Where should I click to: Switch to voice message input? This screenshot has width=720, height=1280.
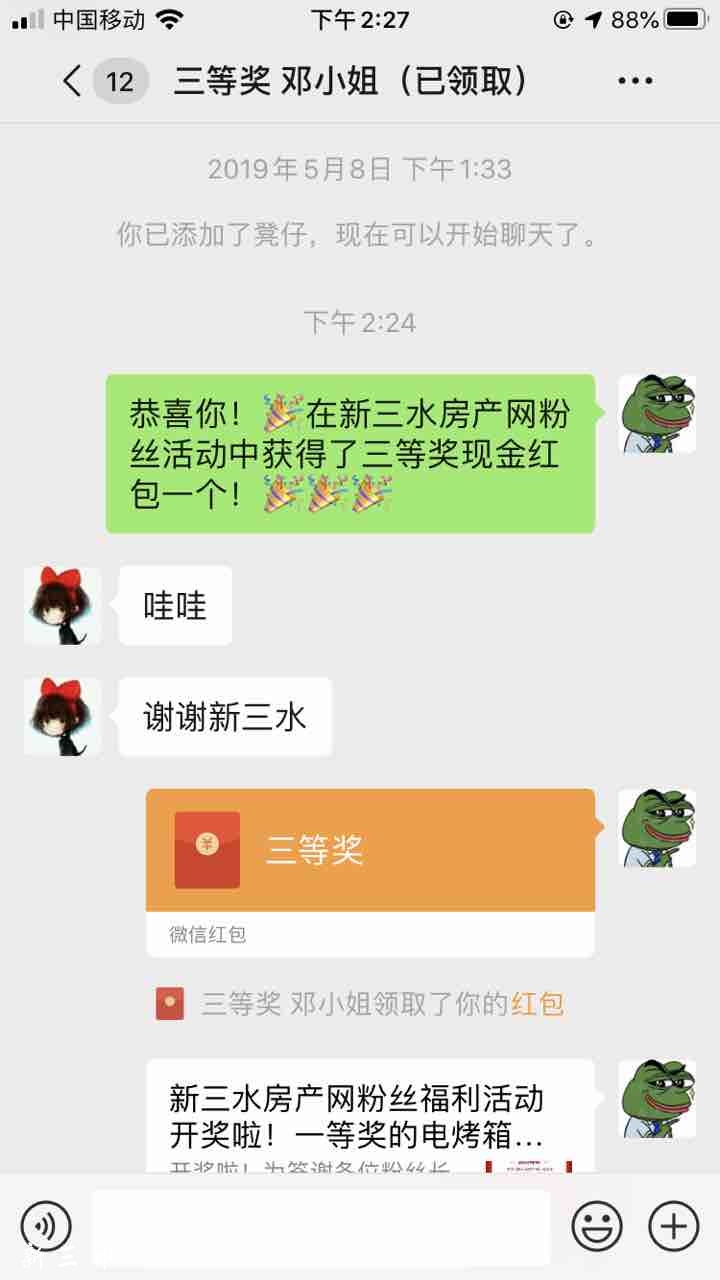46,1225
